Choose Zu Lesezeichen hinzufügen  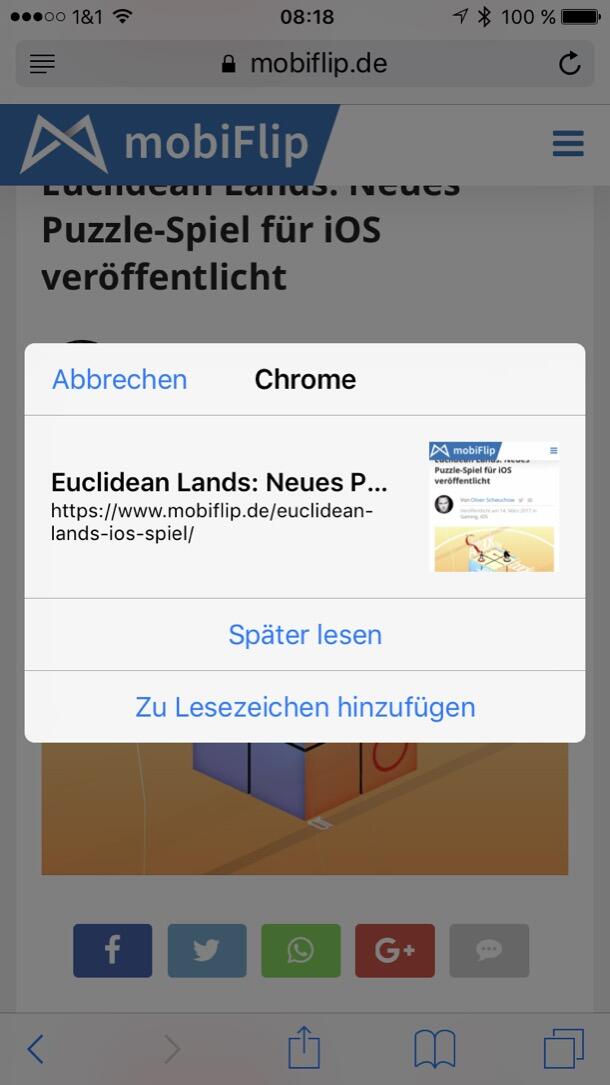(x=305, y=708)
